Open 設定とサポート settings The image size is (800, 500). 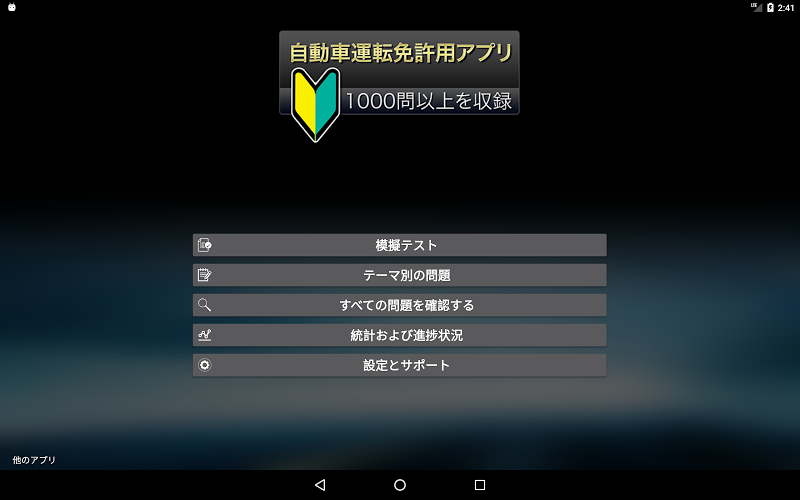[399, 365]
